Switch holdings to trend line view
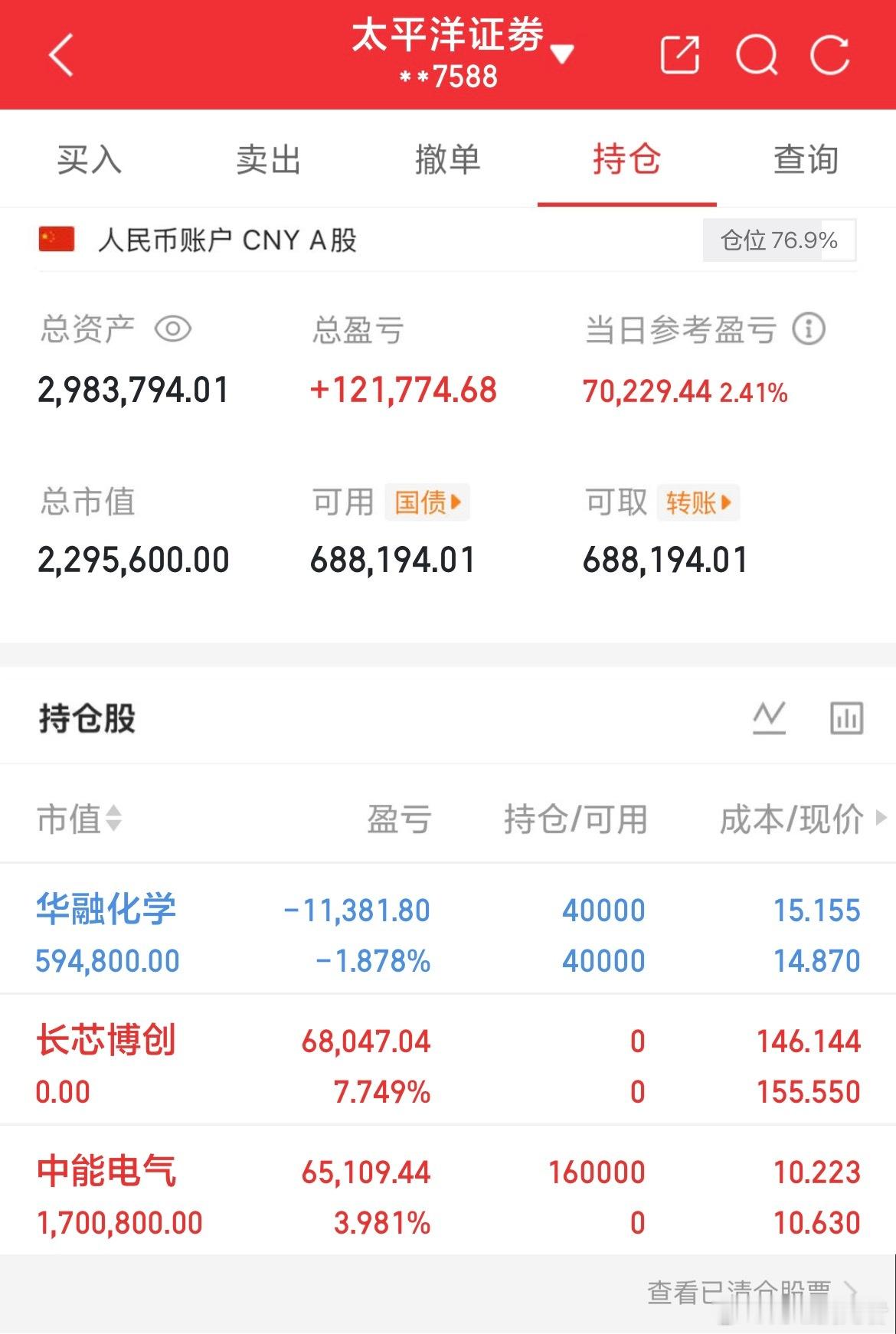The width and height of the screenshot is (896, 1334). [x=770, y=717]
